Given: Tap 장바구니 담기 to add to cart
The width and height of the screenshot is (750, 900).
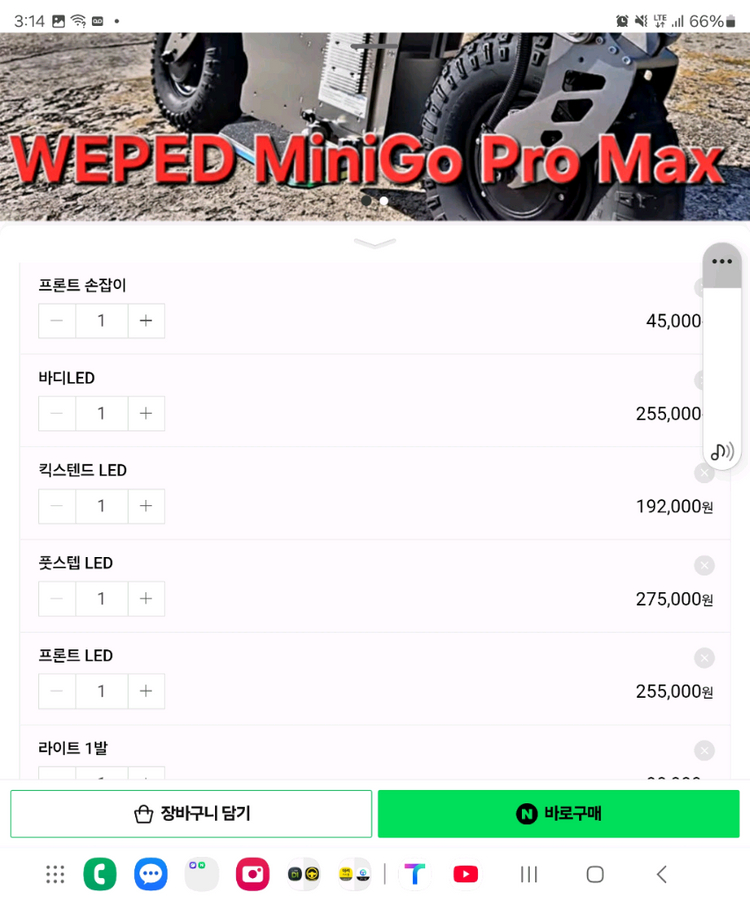Looking at the screenshot, I should coord(190,813).
